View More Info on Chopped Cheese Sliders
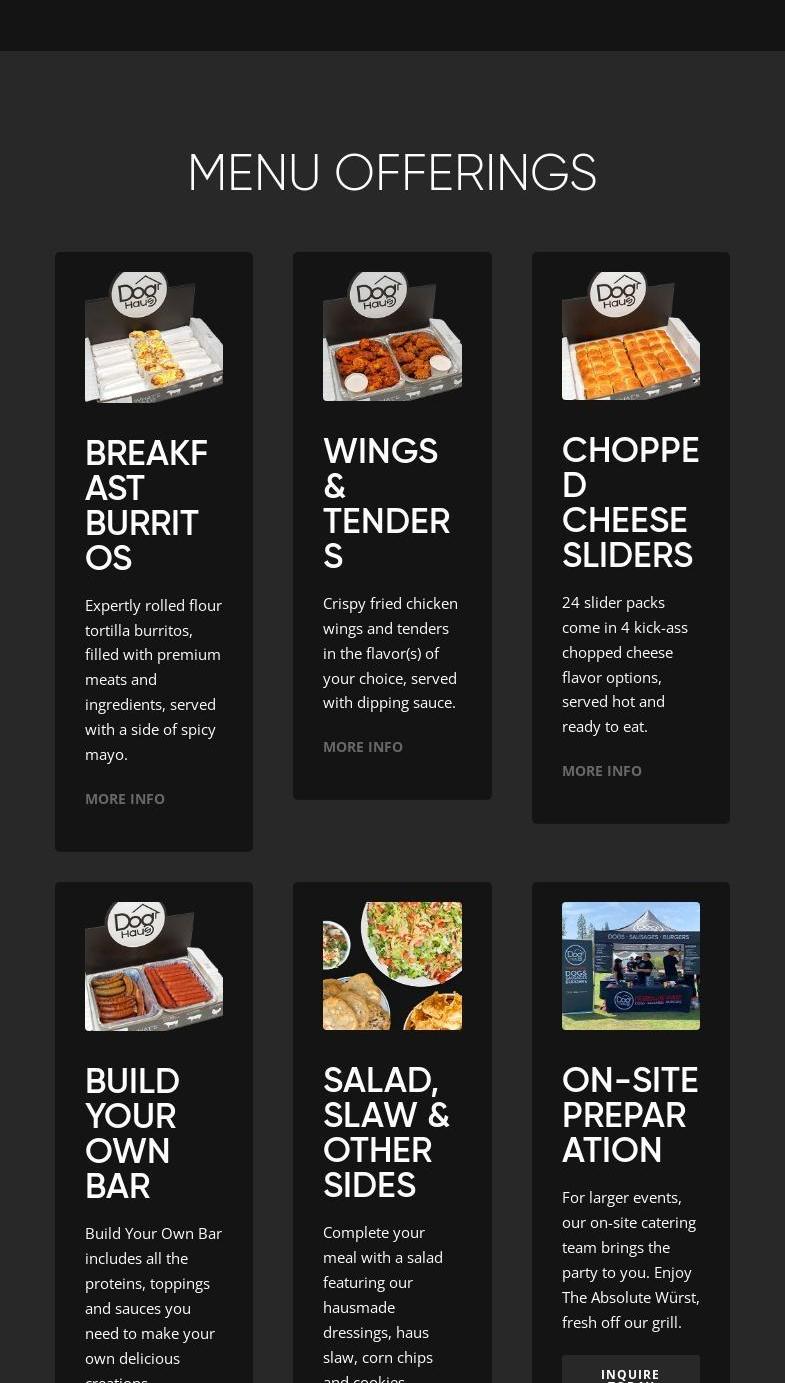Image resolution: width=785 pixels, height=1383 pixels. tap(602, 771)
